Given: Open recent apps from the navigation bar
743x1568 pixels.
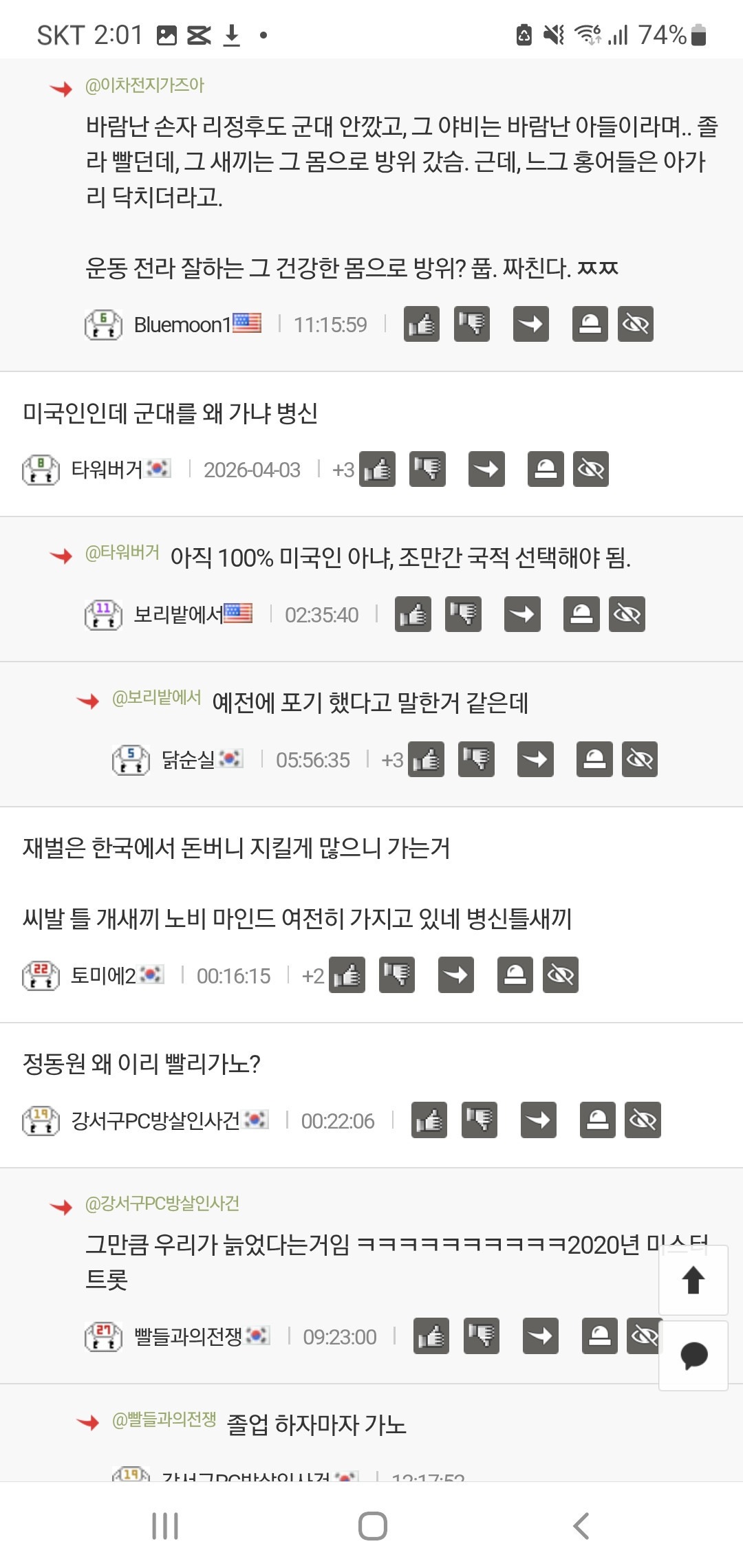Looking at the screenshot, I should click(x=165, y=1526).
